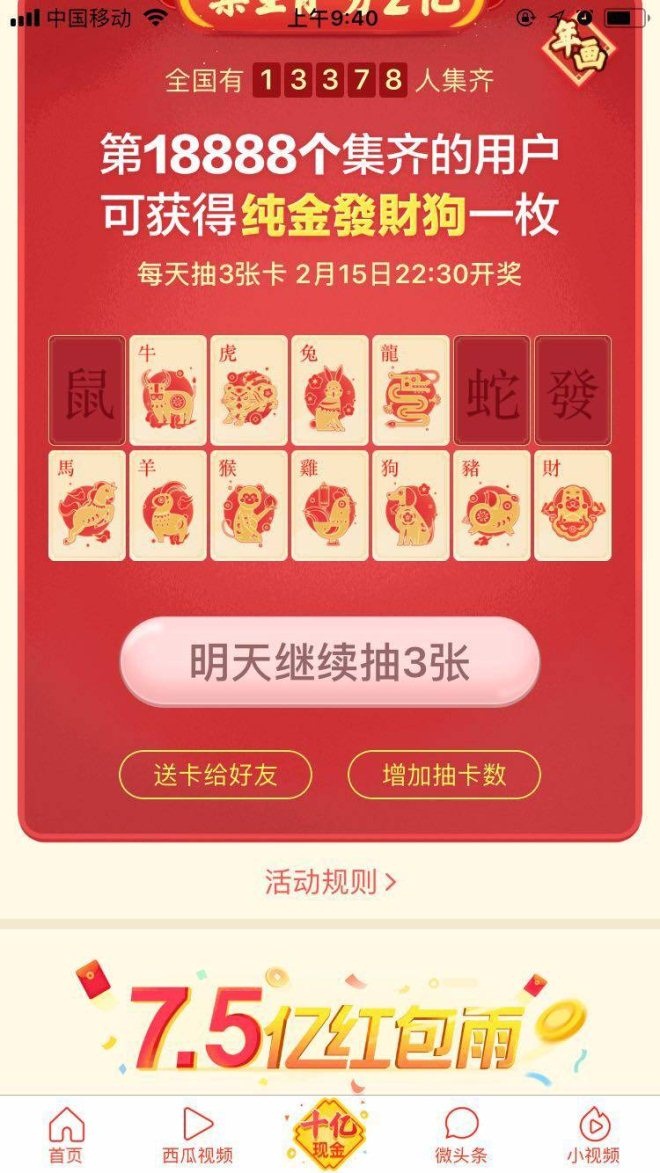Select the 牛 zodiac card
Viewport: 660px width, 1173px height.
(168, 391)
